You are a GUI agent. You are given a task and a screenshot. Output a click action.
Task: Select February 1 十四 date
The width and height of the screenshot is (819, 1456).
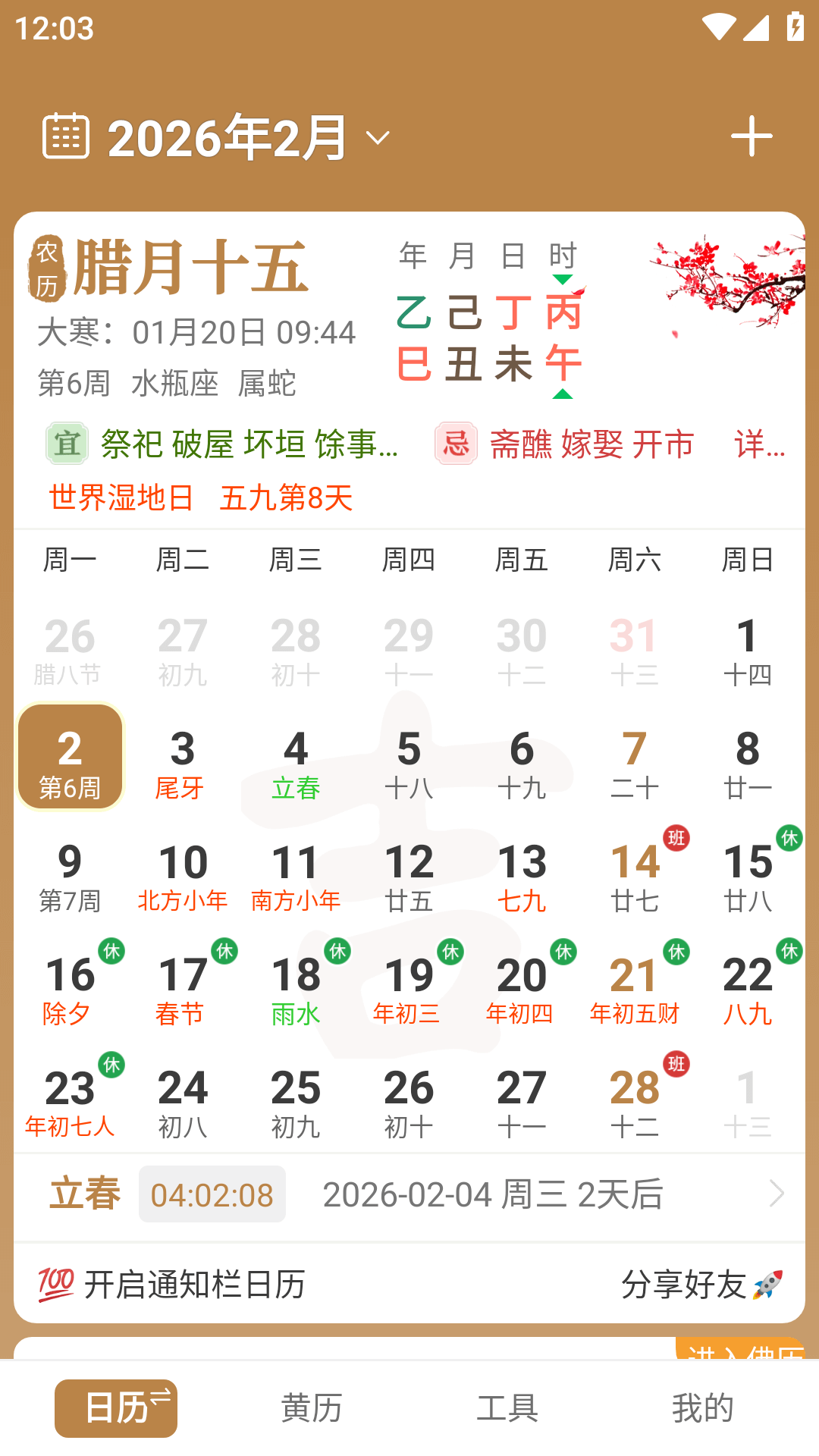[x=748, y=649]
